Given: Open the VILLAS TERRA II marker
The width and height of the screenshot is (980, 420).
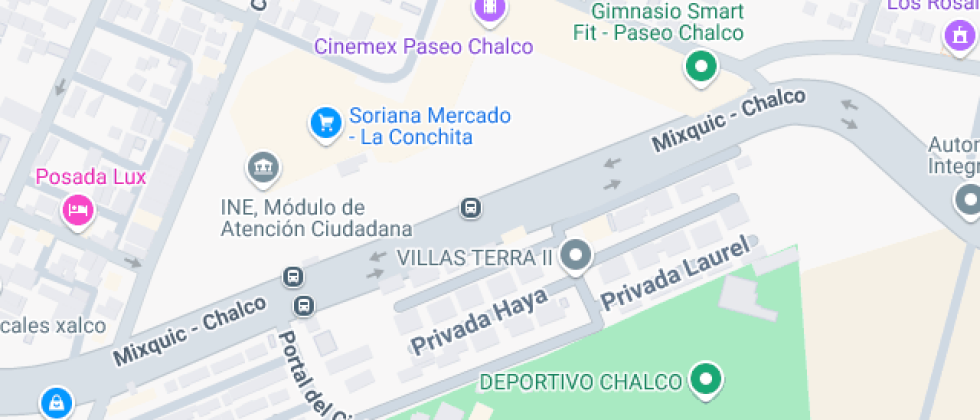Looking at the screenshot, I should (575, 256).
